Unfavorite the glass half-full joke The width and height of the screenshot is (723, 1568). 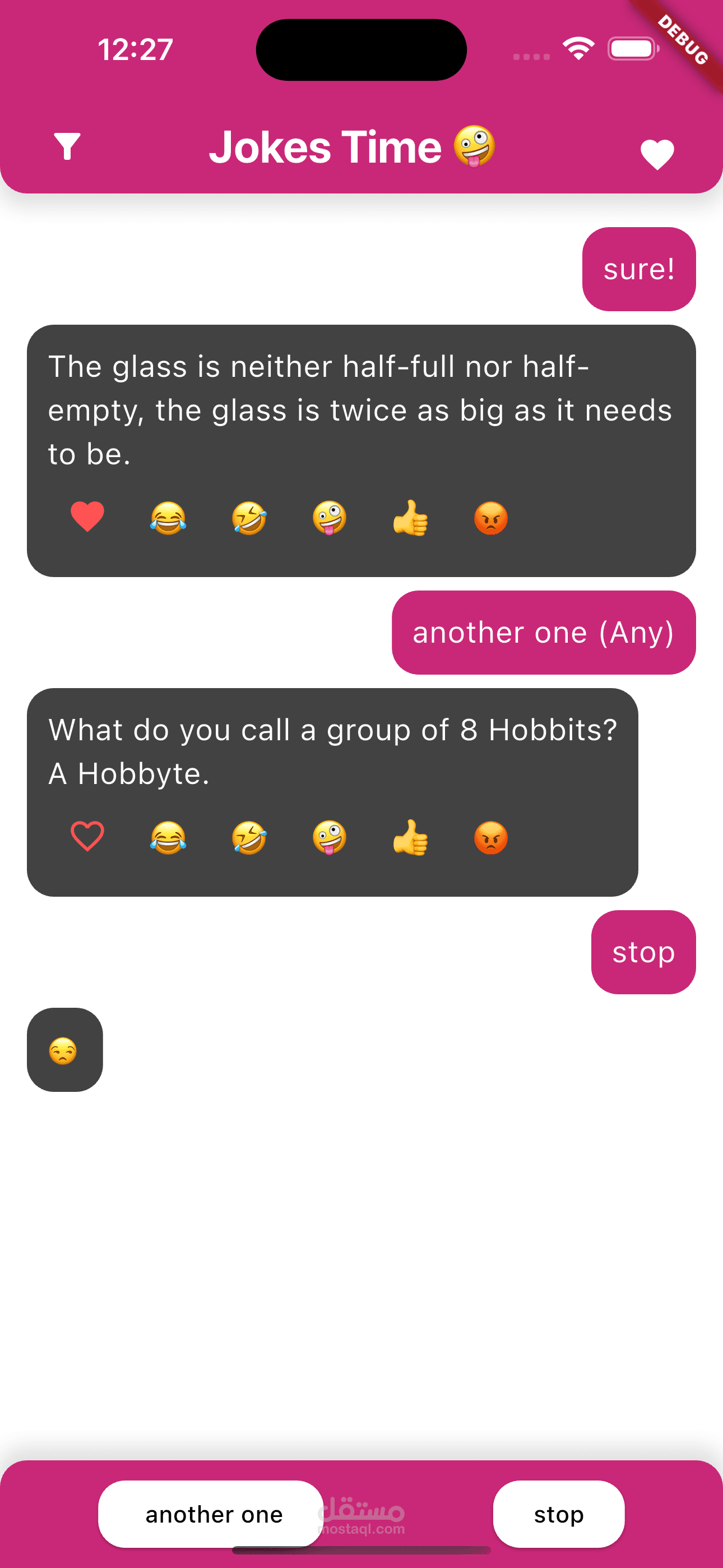(x=87, y=518)
